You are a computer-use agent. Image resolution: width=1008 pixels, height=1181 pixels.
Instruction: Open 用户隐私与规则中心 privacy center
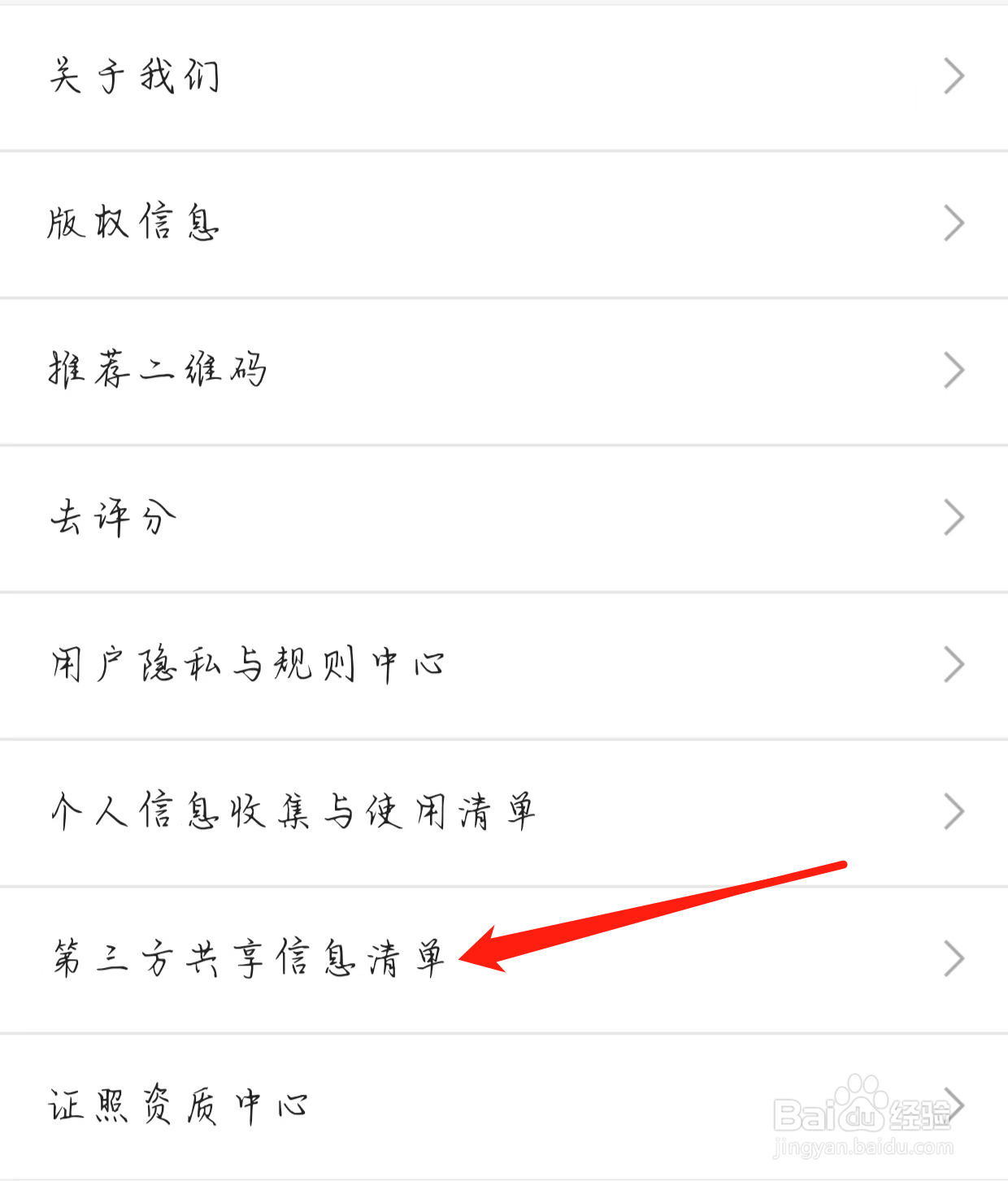248,664
